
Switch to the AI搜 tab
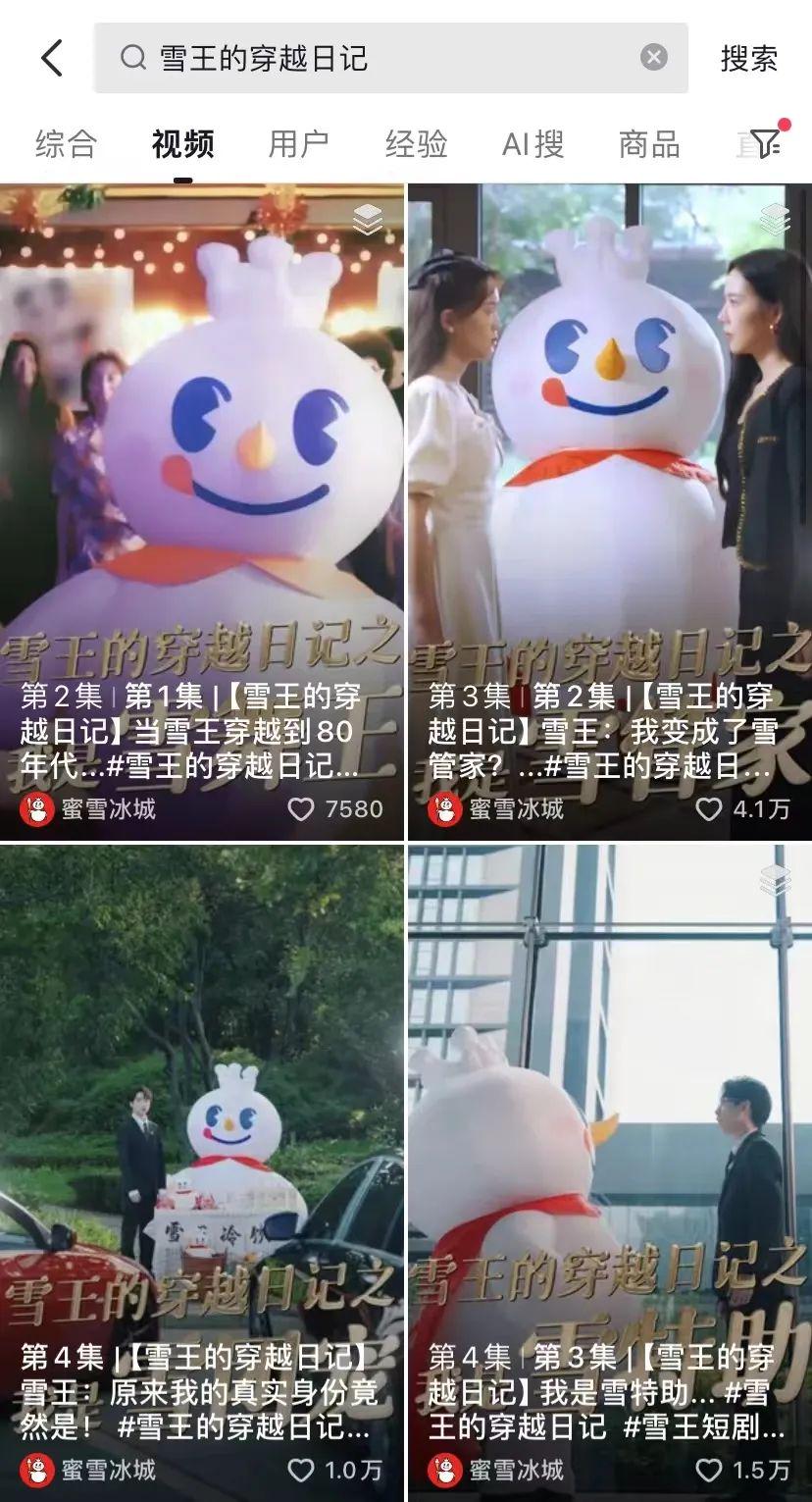[533, 145]
